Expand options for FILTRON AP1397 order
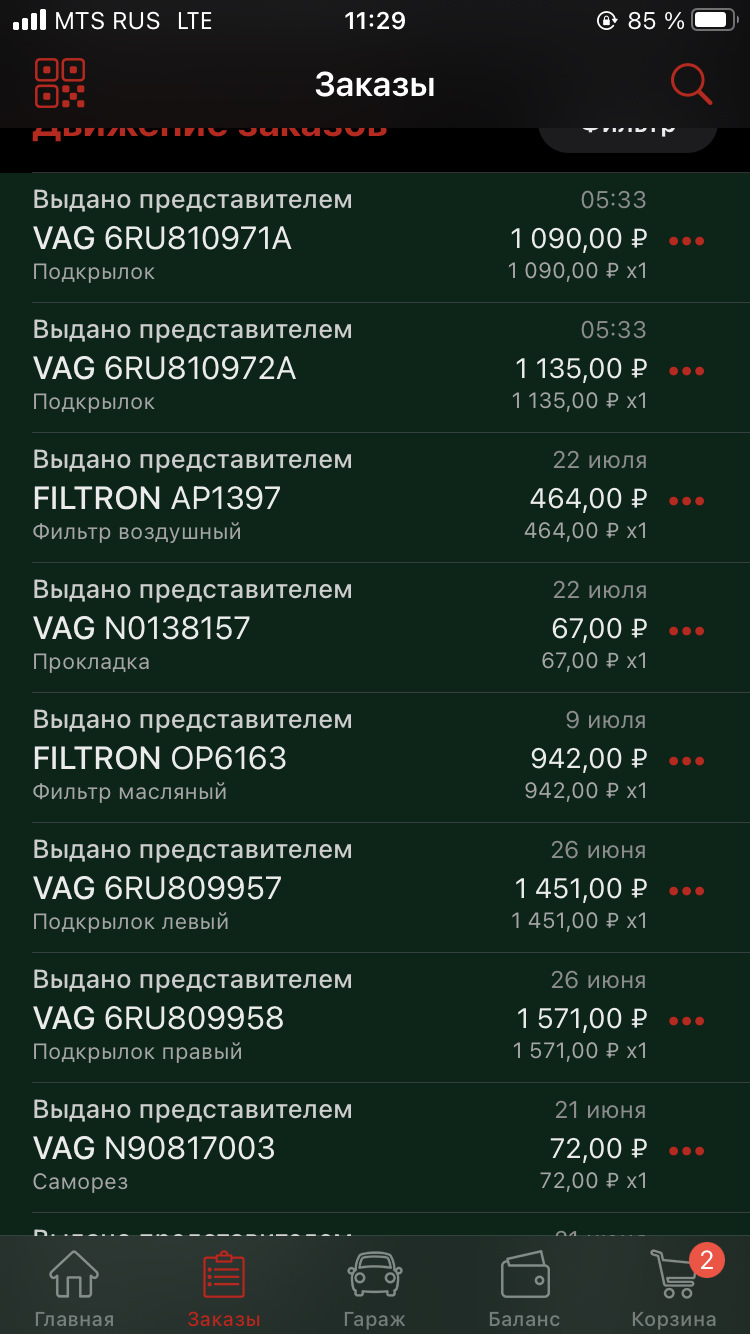Image resolution: width=750 pixels, height=1334 pixels. (687, 500)
